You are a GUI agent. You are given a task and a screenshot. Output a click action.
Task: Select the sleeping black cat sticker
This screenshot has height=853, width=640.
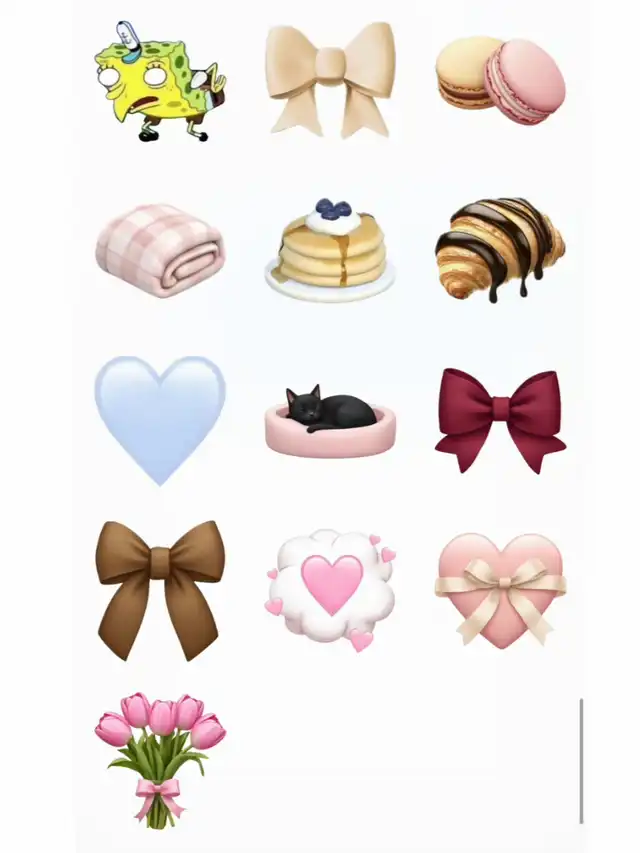330,420
